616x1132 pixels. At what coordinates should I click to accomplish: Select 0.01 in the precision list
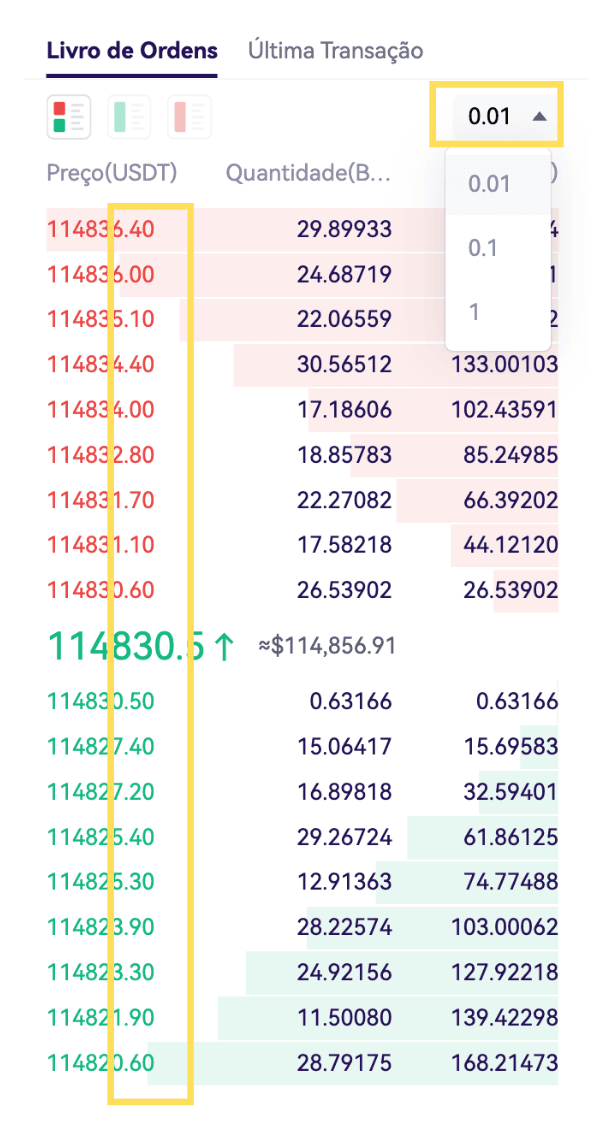(490, 183)
